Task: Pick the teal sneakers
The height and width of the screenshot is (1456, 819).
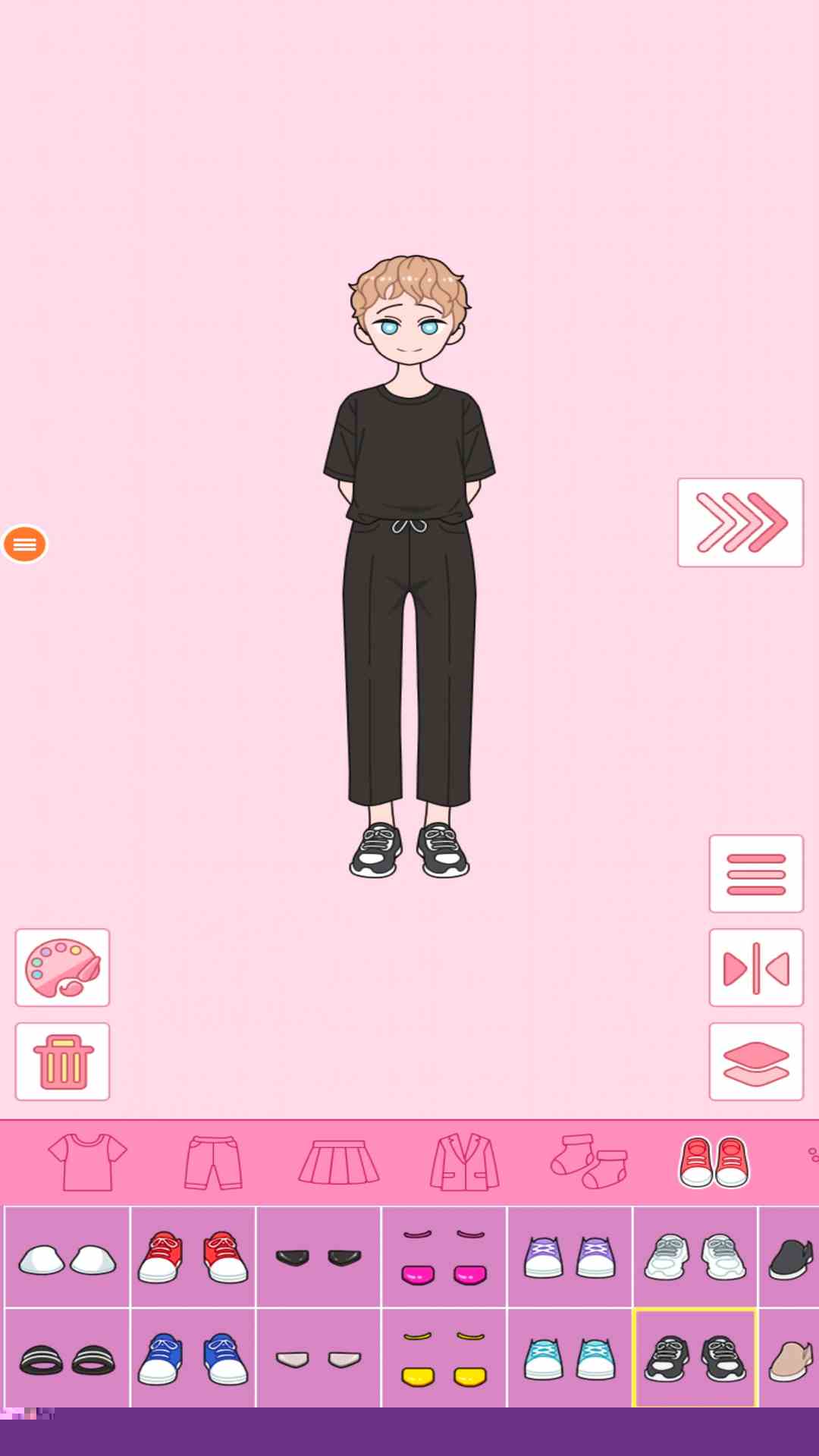Action: pyautogui.click(x=570, y=1359)
